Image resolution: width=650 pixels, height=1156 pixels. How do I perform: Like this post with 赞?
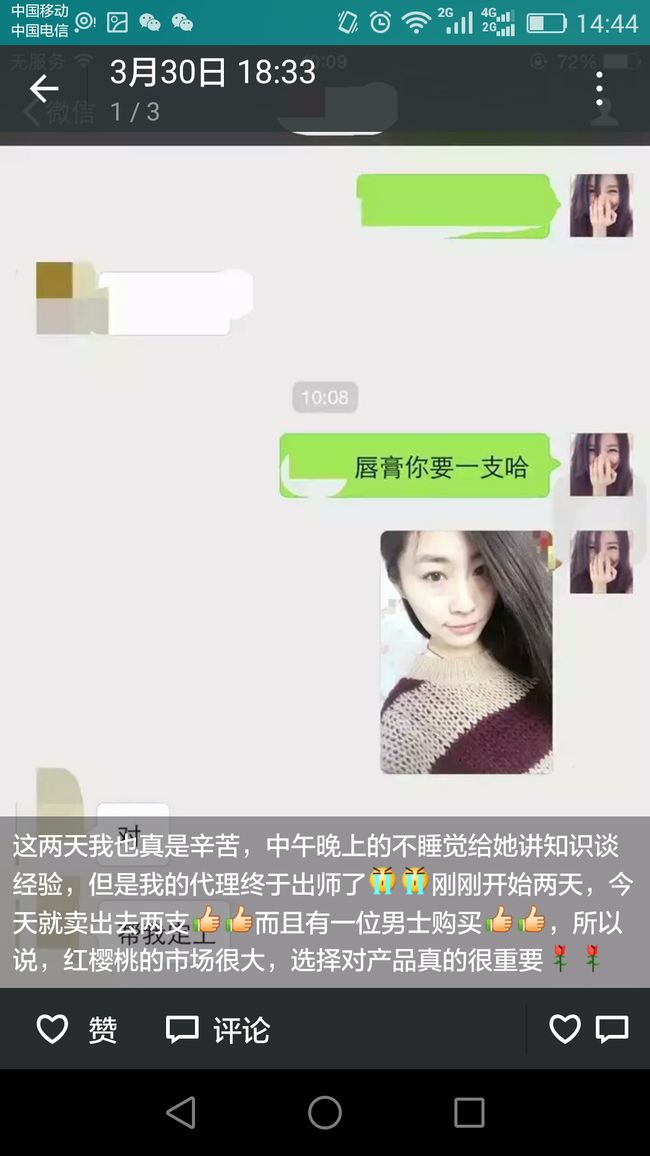click(77, 1029)
